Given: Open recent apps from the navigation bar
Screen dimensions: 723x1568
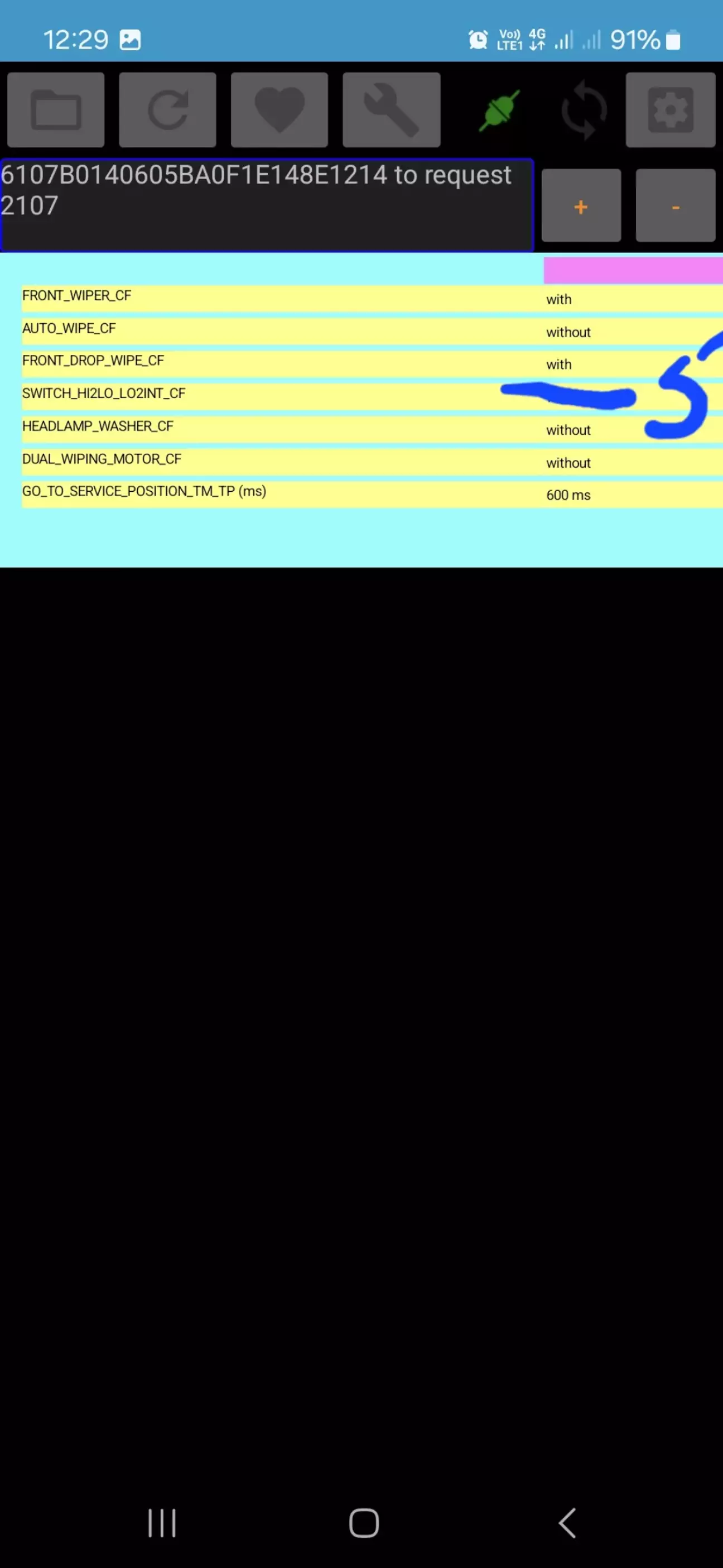Looking at the screenshot, I should (x=162, y=1523).
